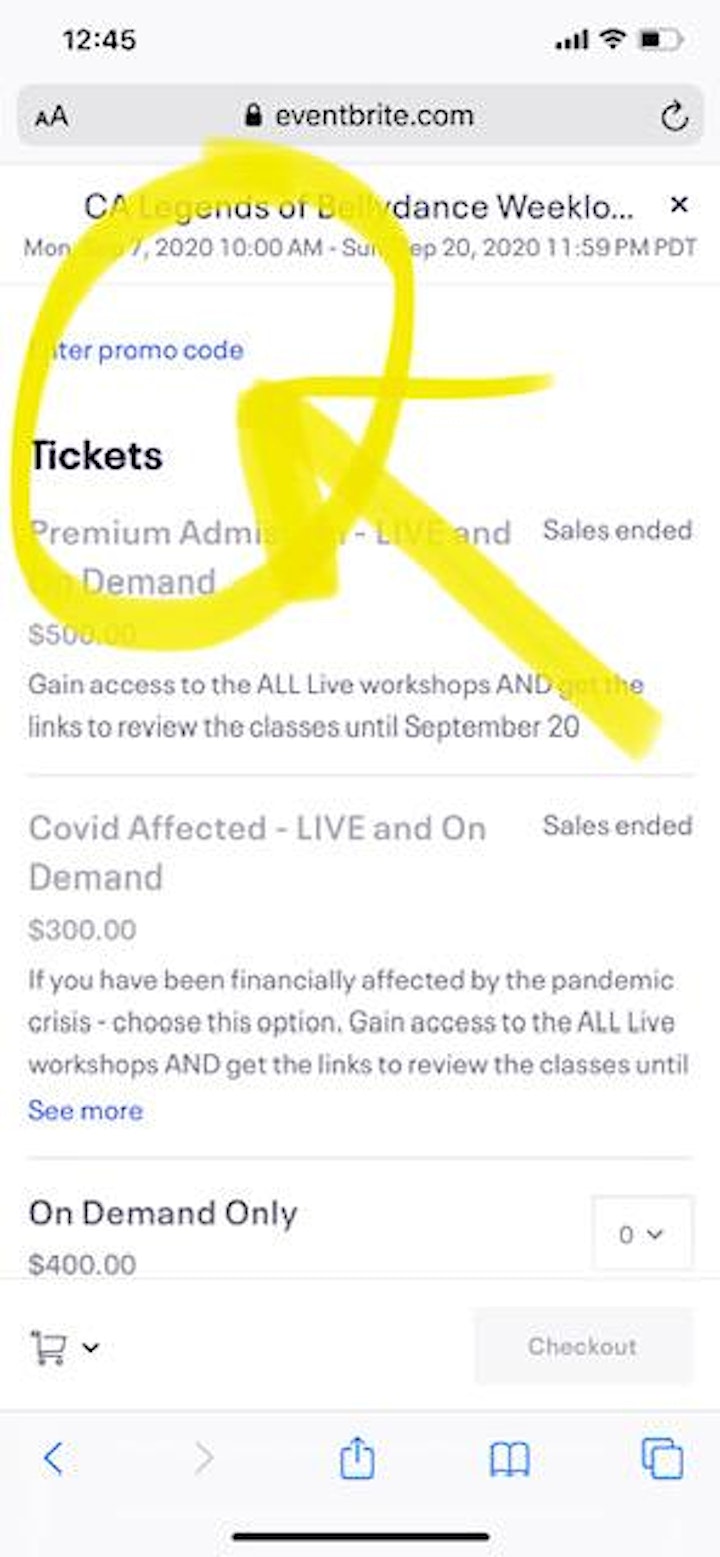This screenshot has width=720, height=1557.
Task: Expand See more under Covid Affected
Action: point(85,1110)
